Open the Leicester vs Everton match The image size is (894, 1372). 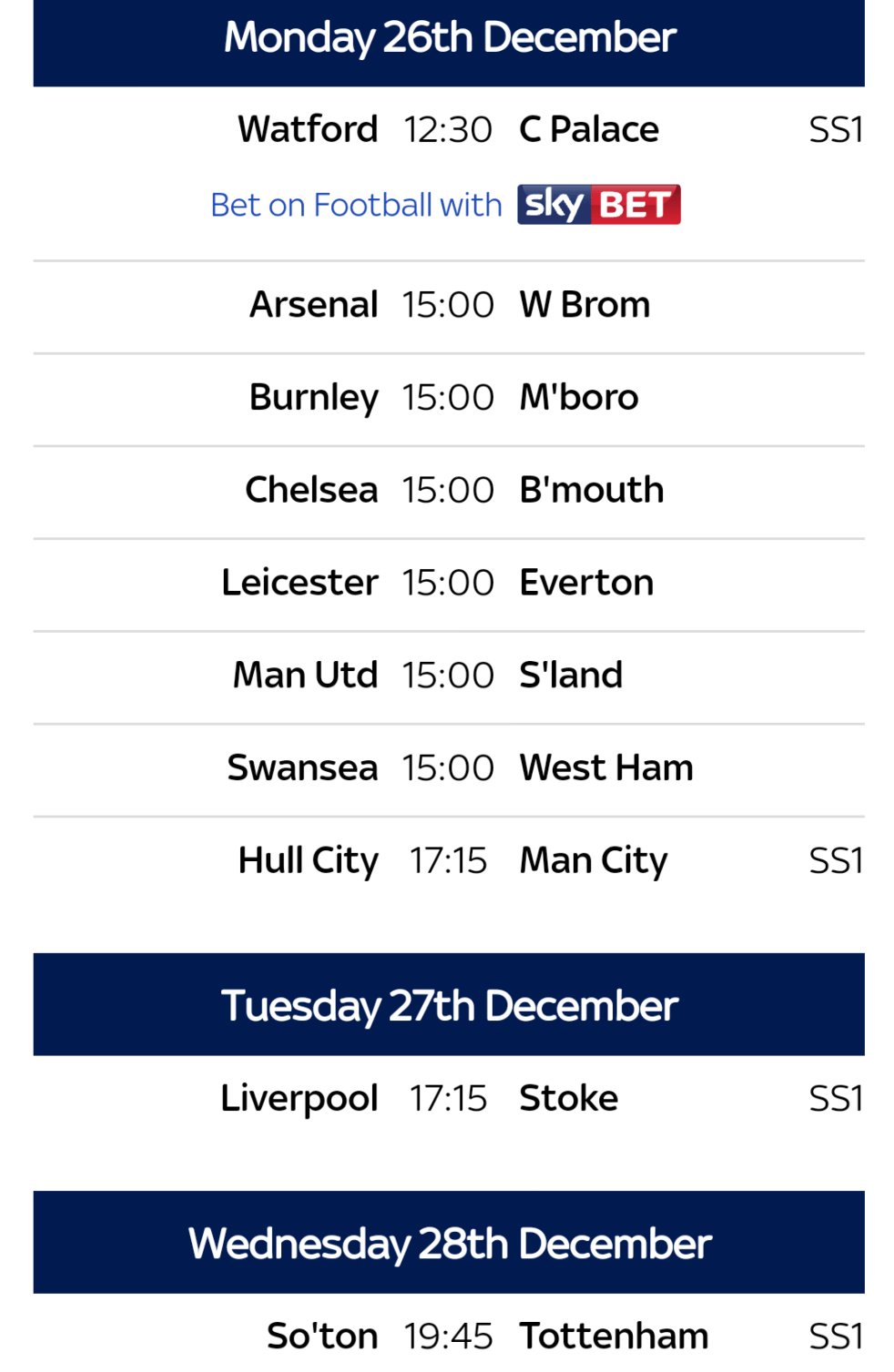(448, 583)
